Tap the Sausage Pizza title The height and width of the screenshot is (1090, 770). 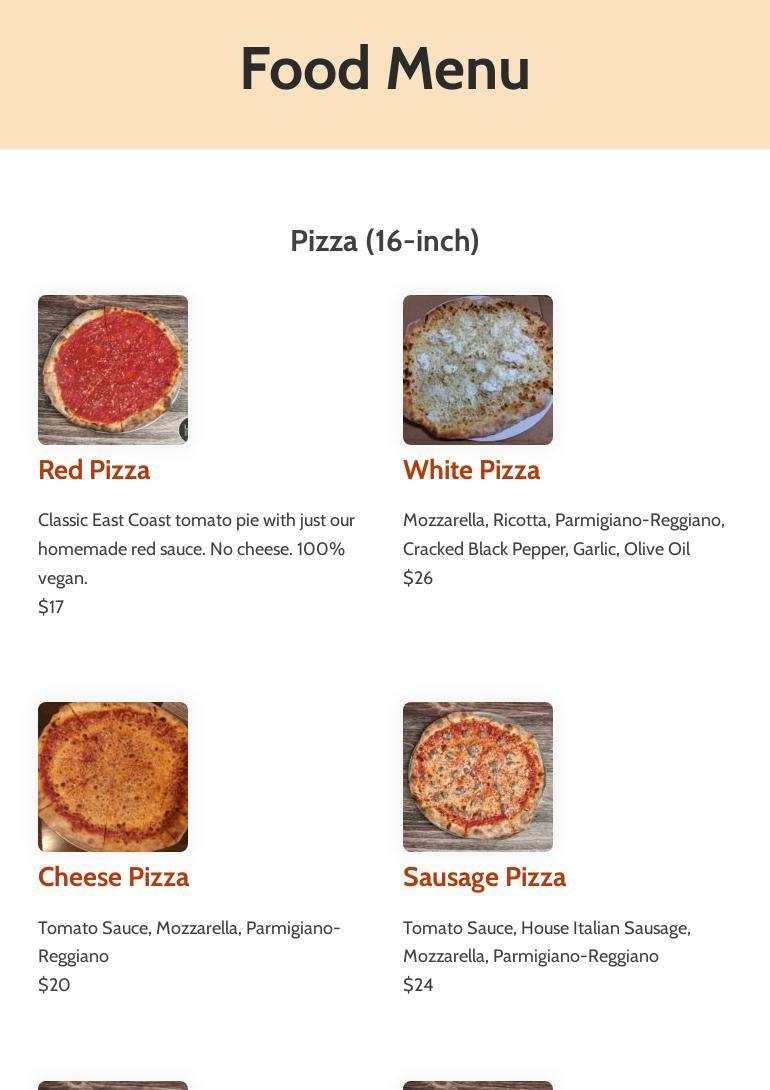coord(484,877)
